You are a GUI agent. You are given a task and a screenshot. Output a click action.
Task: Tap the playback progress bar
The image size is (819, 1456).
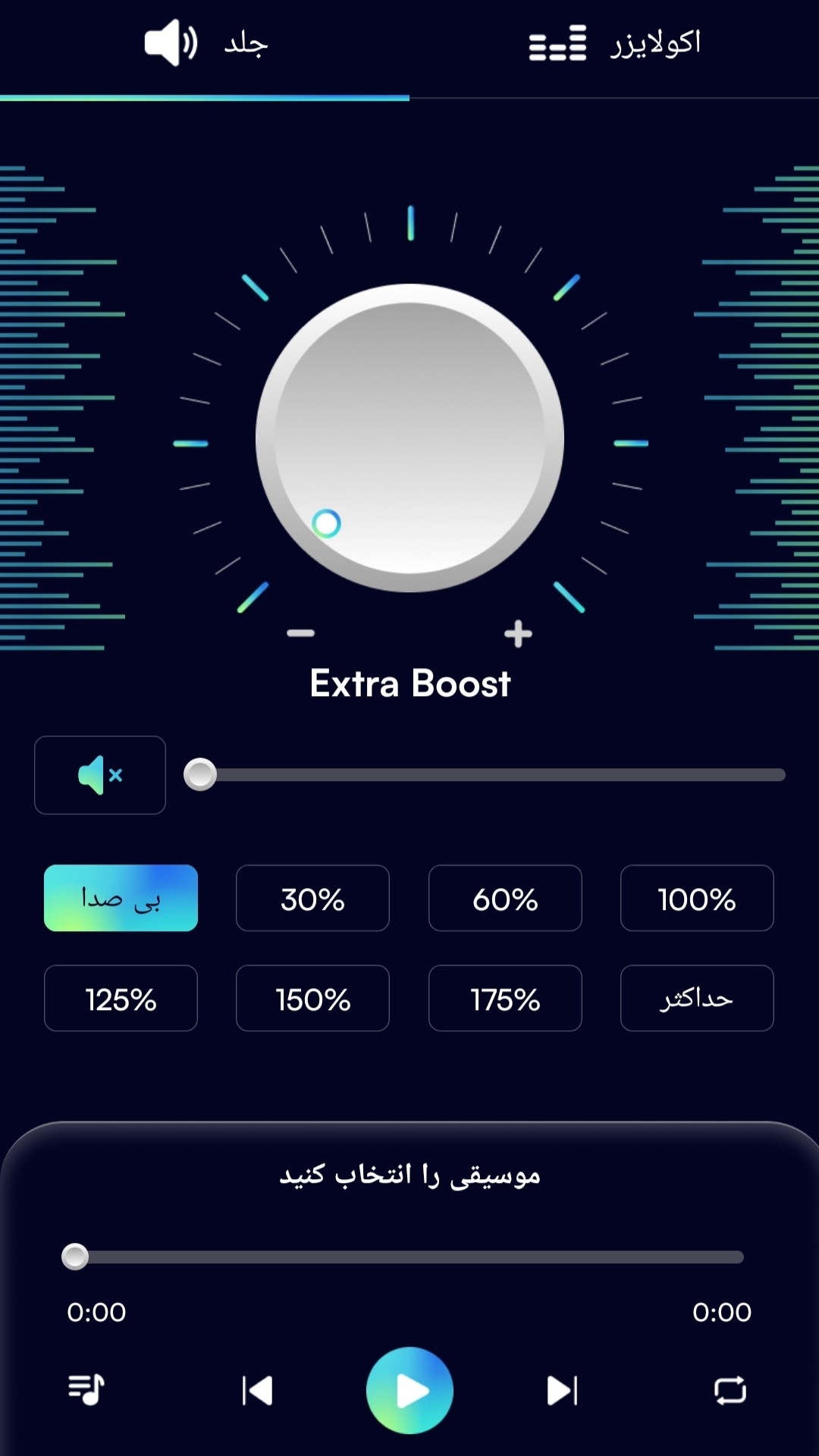click(x=409, y=1257)
